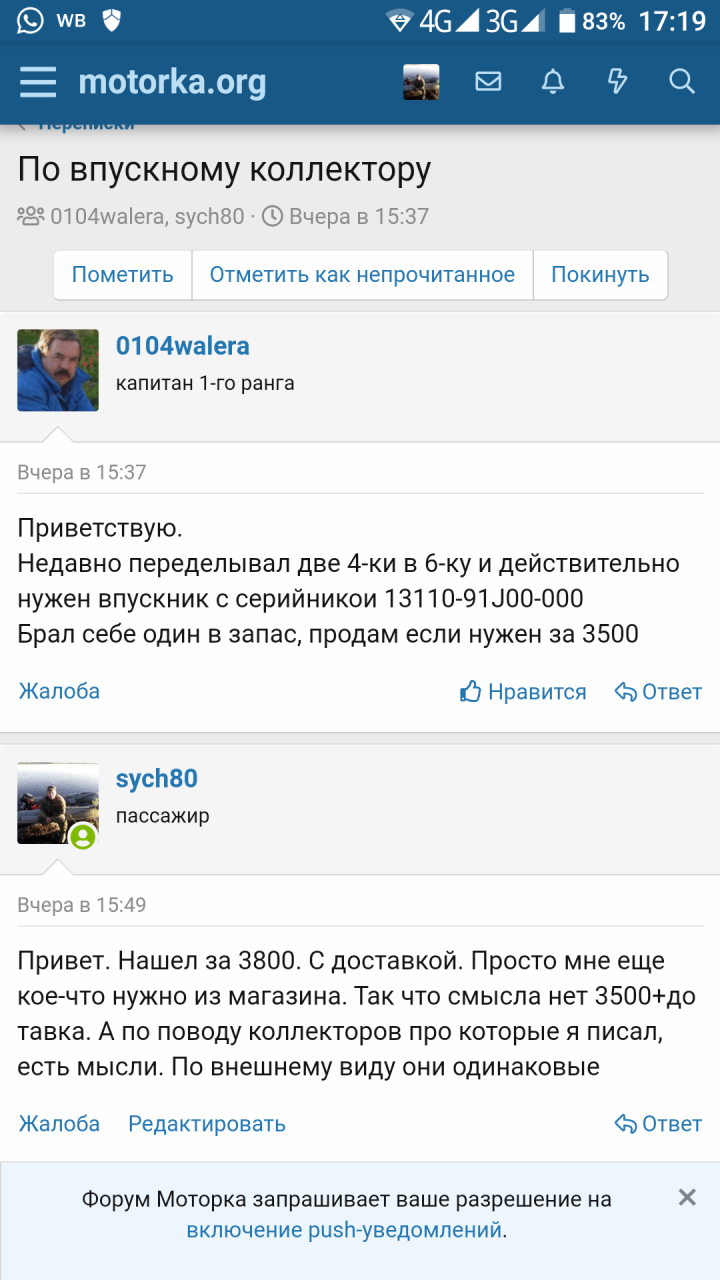Image resolution: width=720 pixels, height=1280 pixels.
Task: Enable push notifications via the link
Action: (x=344, y=1230)
